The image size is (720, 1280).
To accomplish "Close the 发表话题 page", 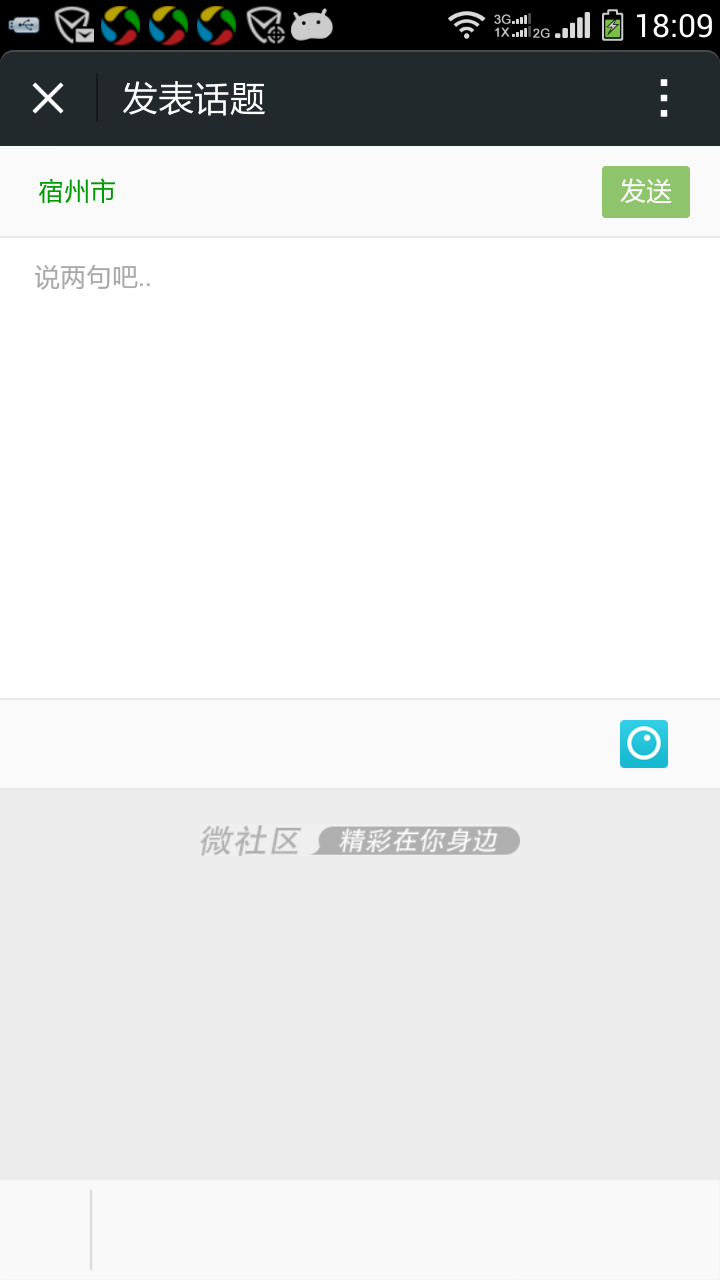I will click(x=48, y=99).
